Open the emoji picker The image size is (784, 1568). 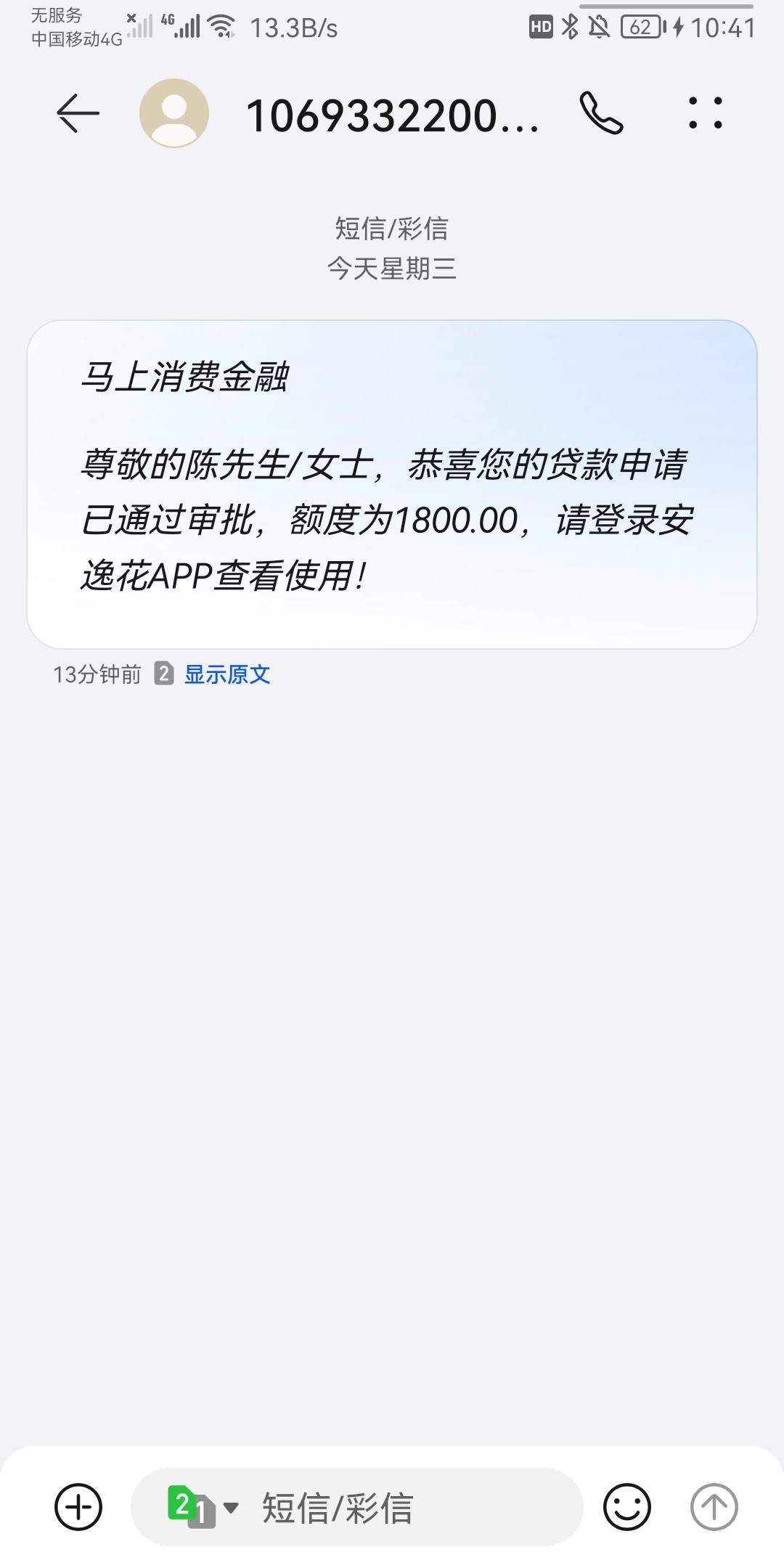point(627,1508)
